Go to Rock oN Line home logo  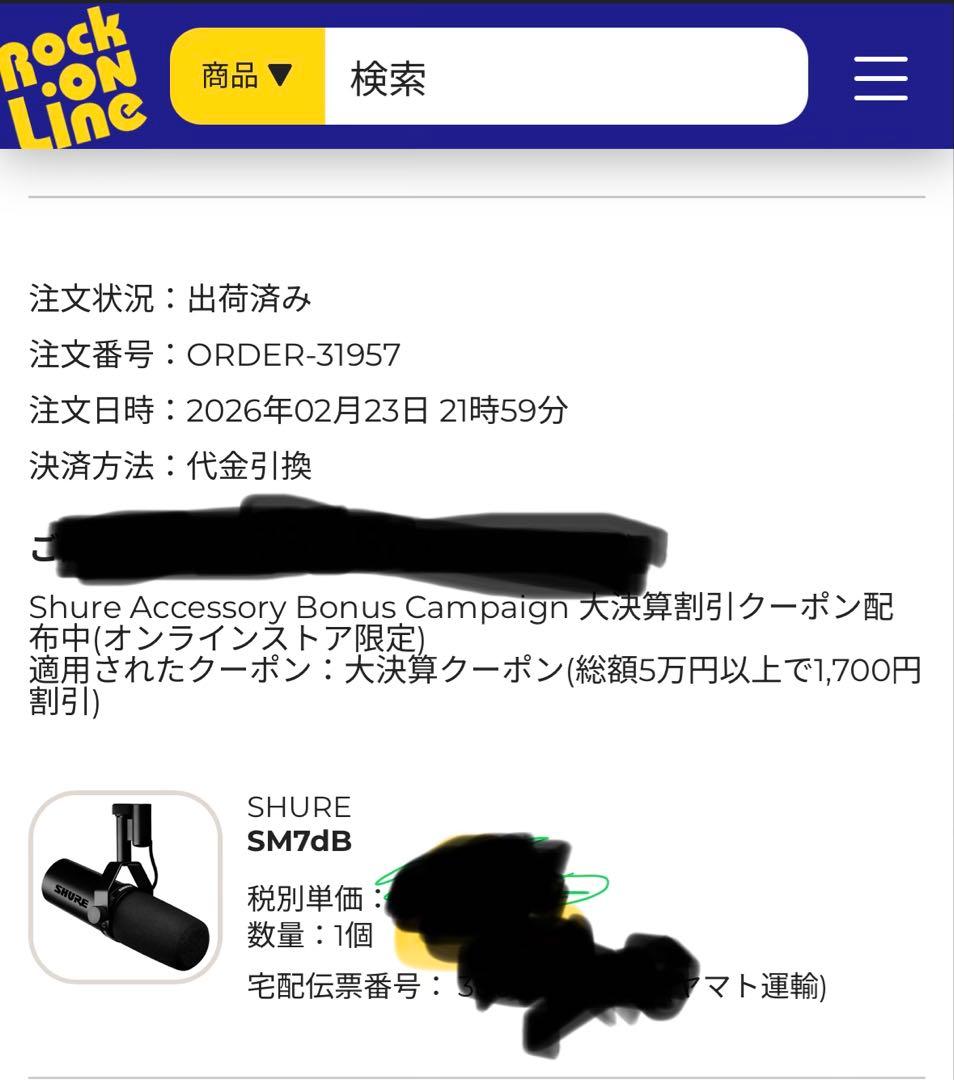(x=72, y=78)
